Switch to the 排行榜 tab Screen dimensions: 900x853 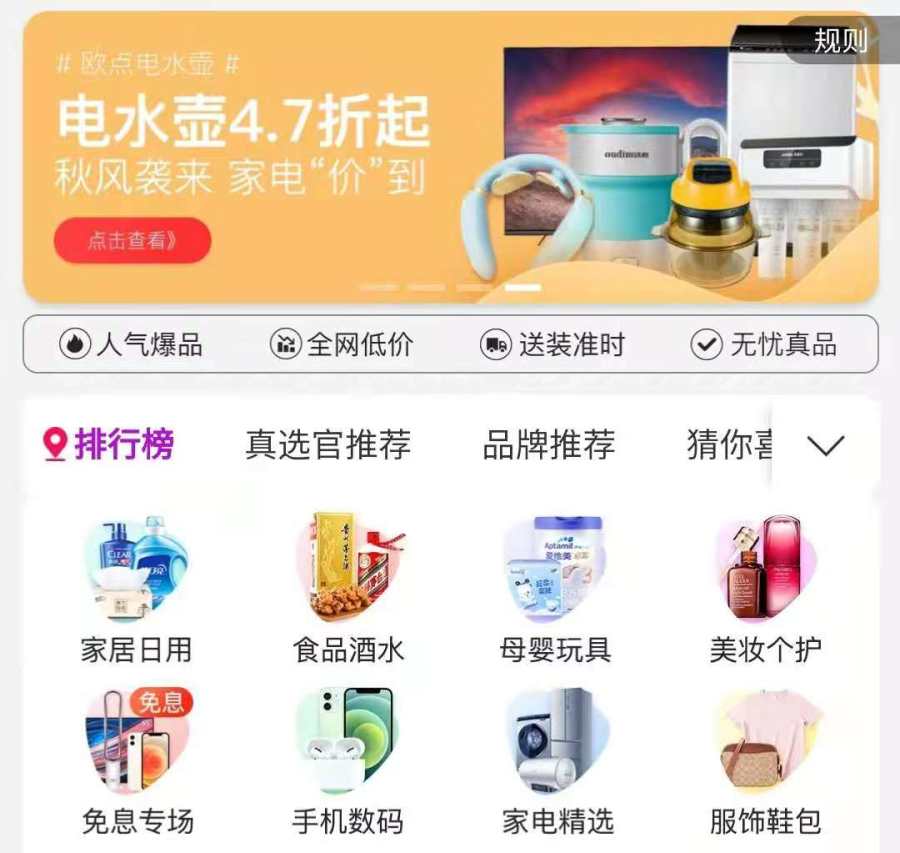point(110,445)
